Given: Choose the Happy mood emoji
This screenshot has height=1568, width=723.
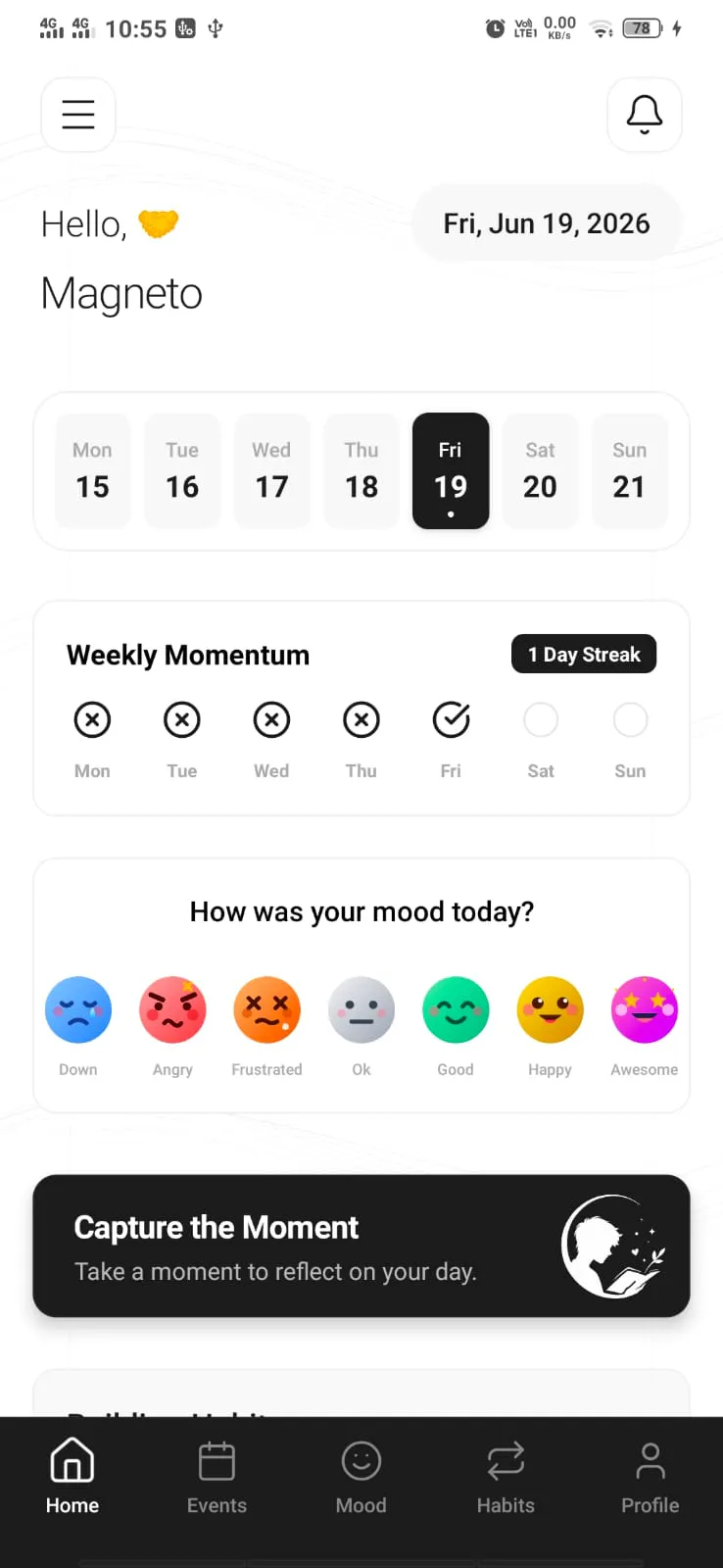Looking at the screenshot, I should 550,1010.
